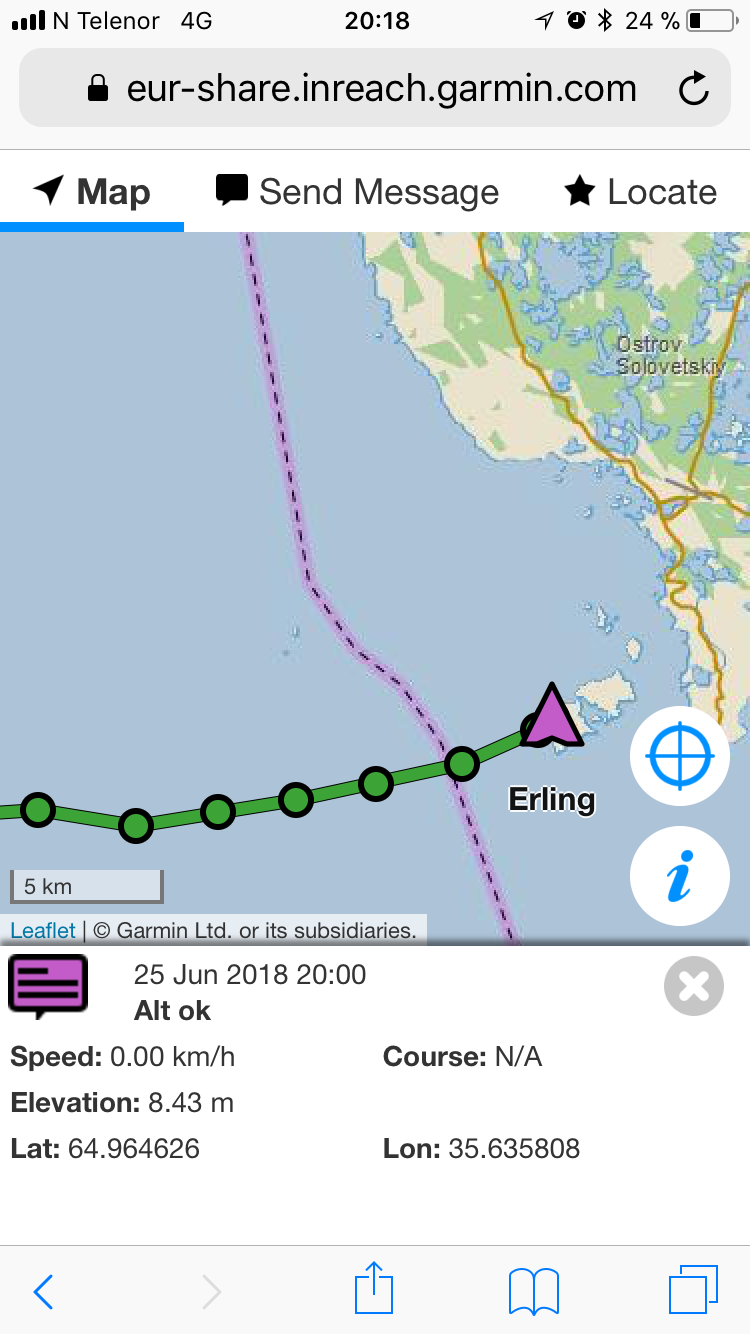Open Safari bookmarks
The image size is (750, 1334).
(x=533, y=1291)
